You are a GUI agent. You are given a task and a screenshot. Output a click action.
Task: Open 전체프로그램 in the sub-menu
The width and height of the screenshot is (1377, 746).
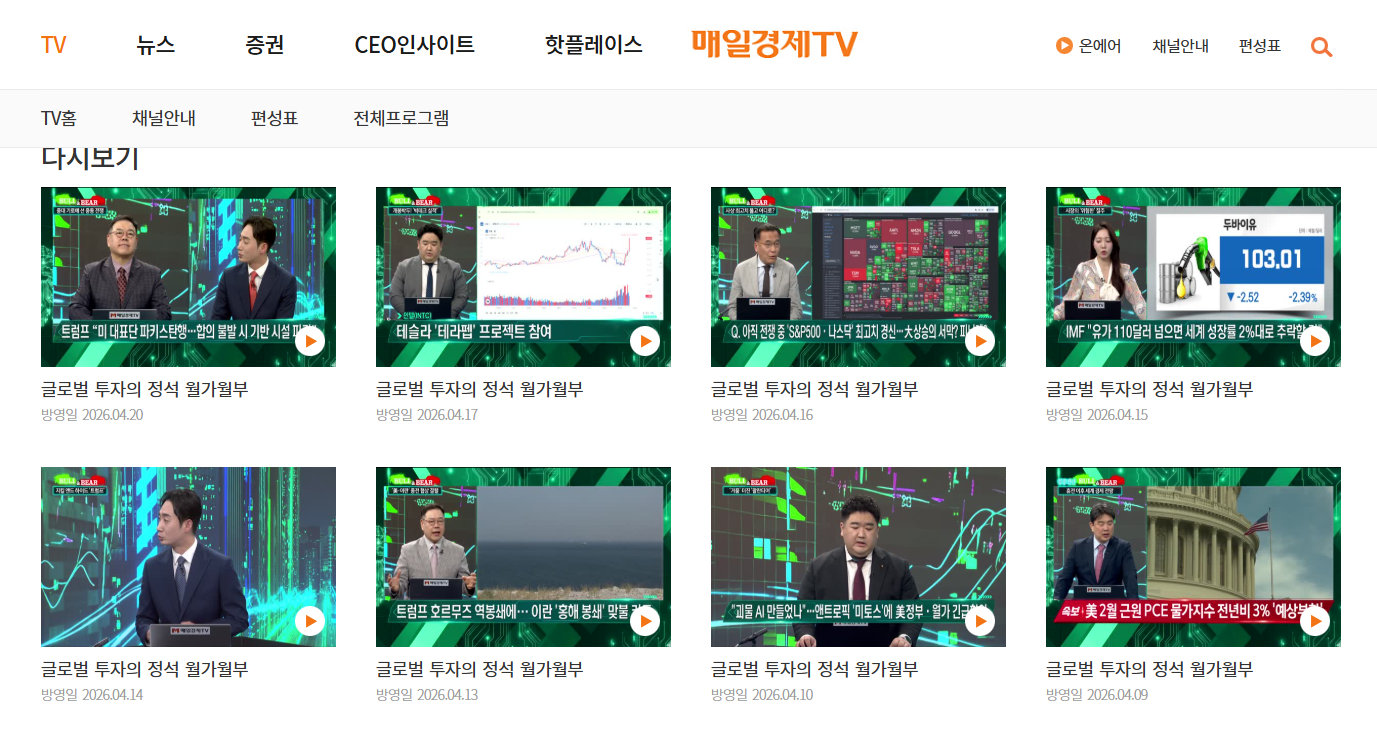[x=401, y=118]
